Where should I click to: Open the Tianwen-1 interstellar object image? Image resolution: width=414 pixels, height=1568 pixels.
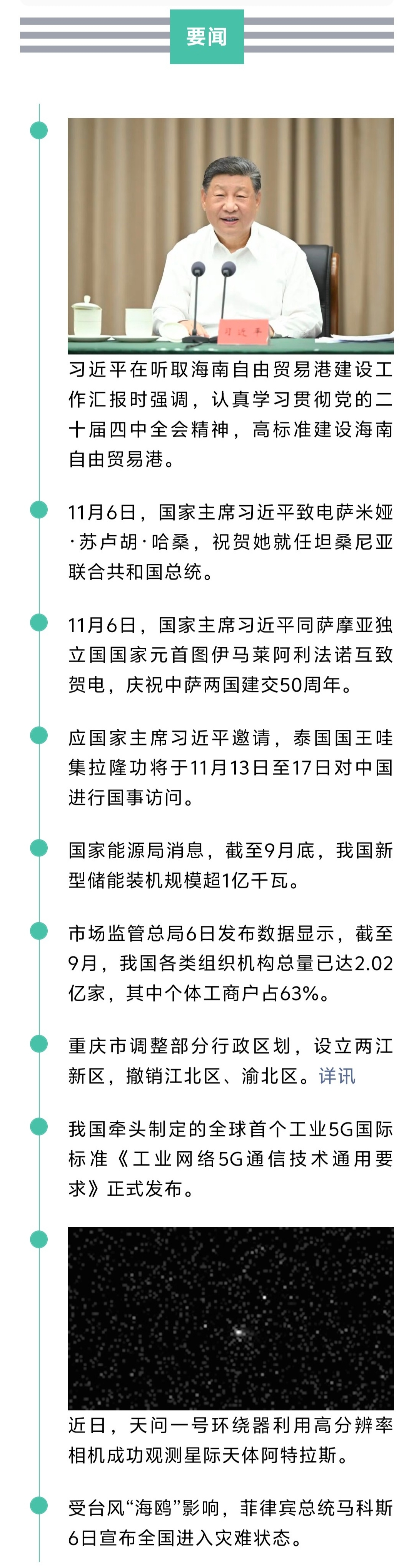[230, 1318]
